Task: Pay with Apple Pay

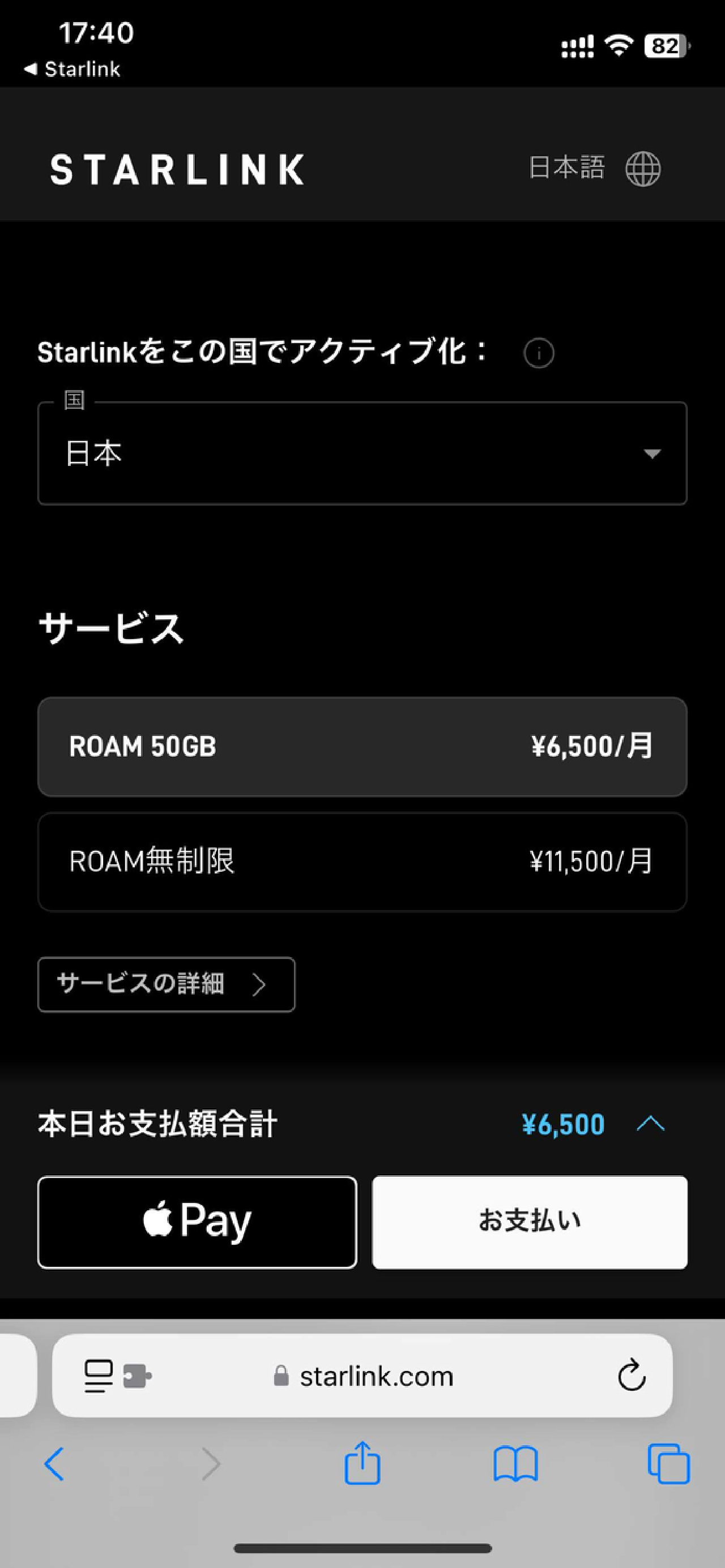Action: click(198, 1222)
